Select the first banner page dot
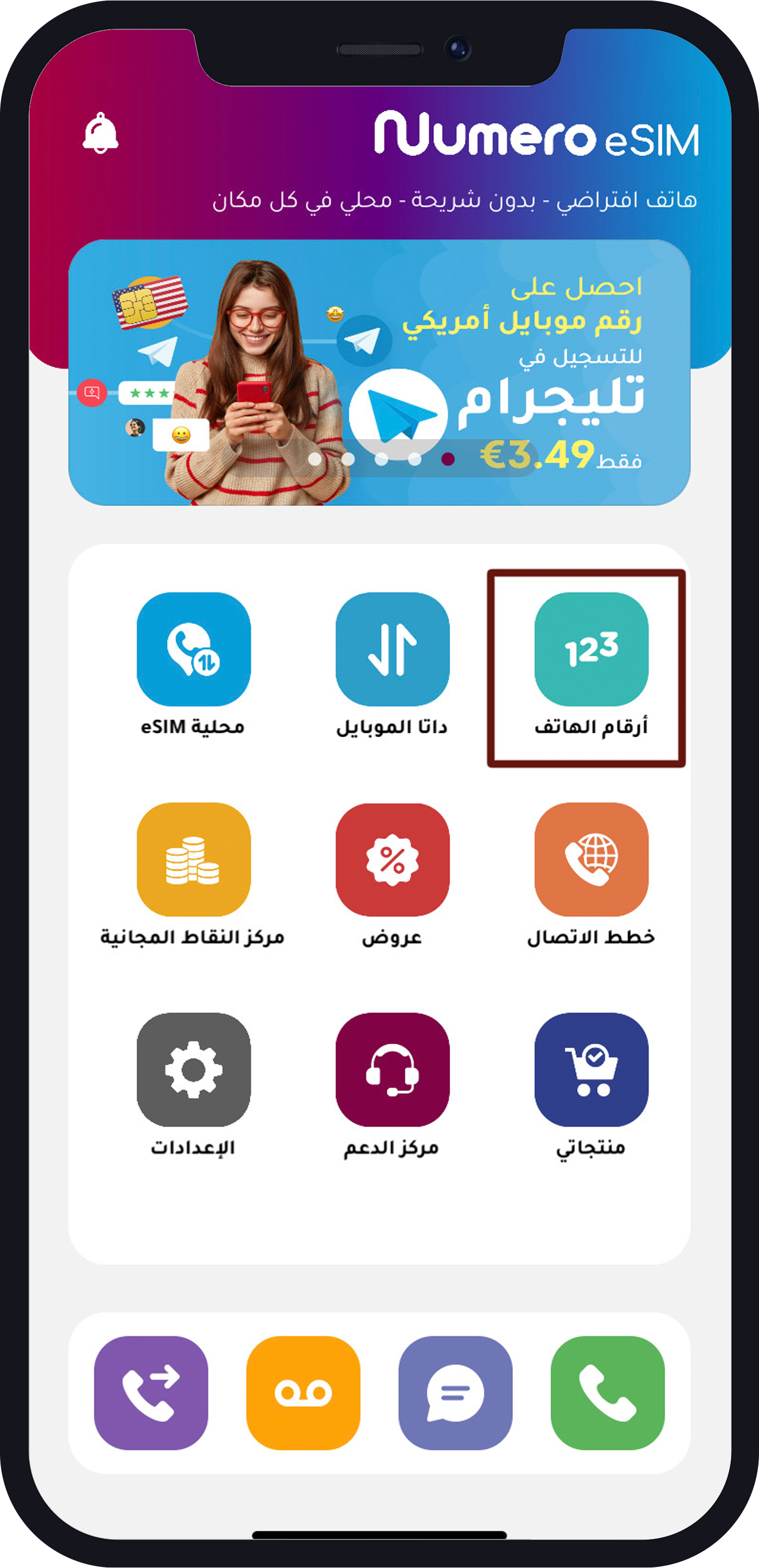This screenshot has width=759, height=1568. 315,459
